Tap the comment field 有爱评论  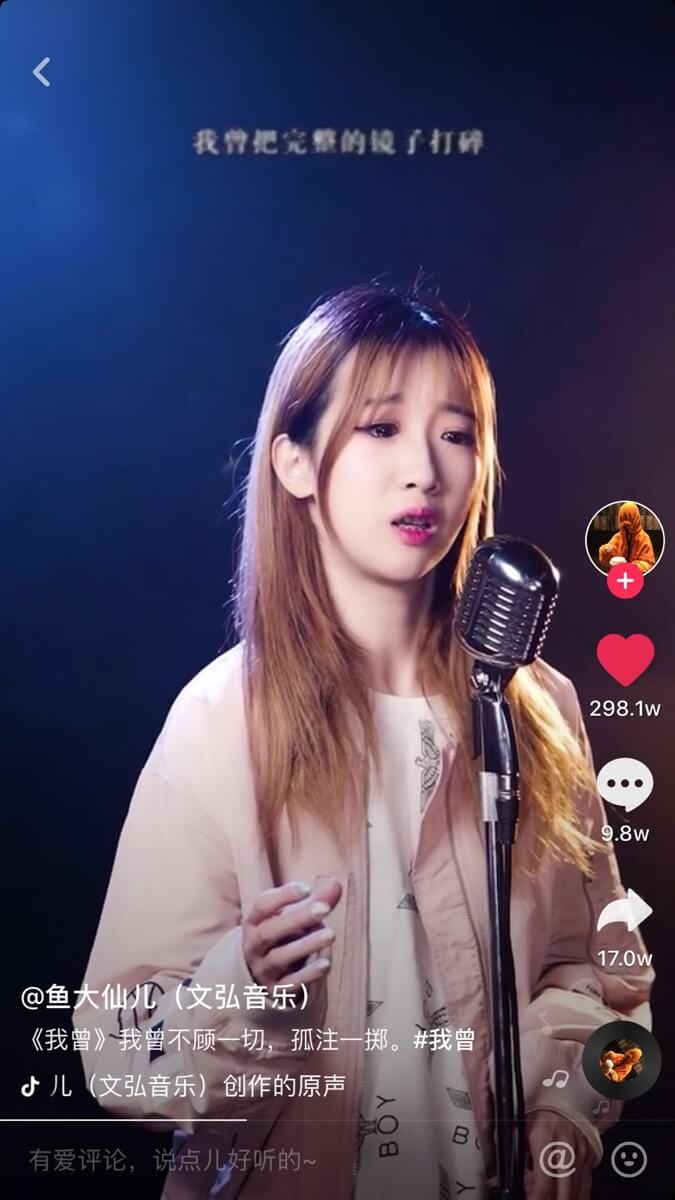click(172, 1160)
